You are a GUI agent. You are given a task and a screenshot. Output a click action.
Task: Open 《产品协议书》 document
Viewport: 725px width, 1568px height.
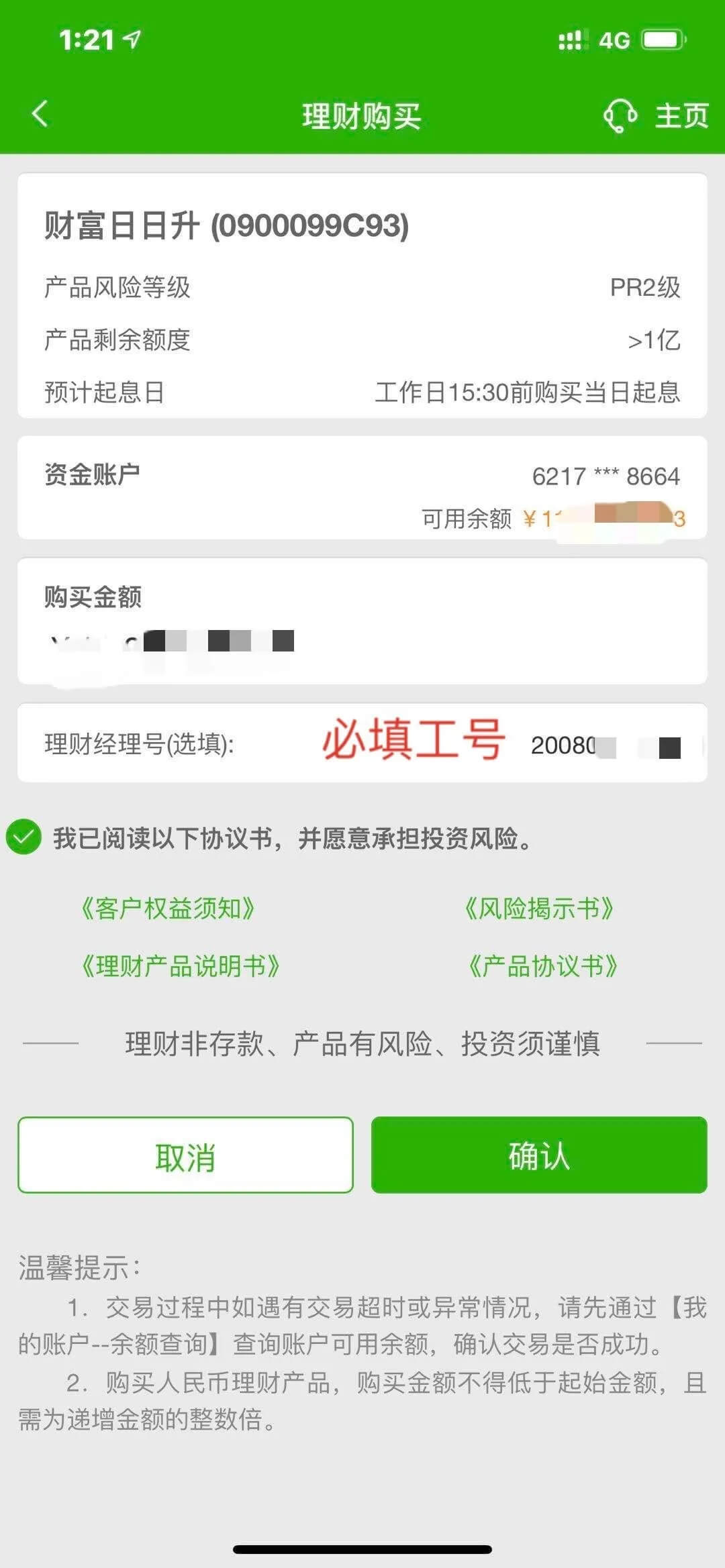pos(542,966)
